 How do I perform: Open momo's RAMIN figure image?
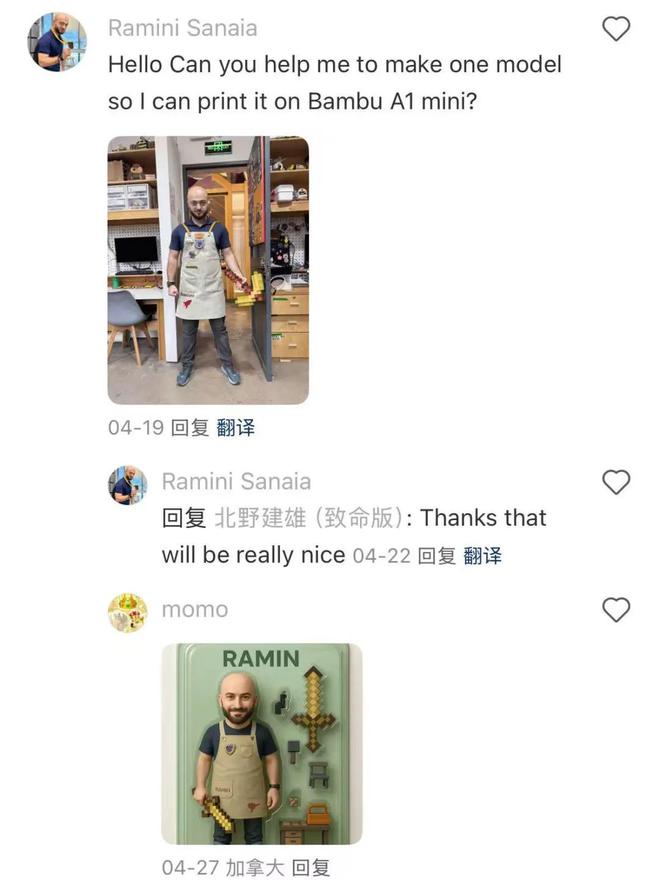(x=262, y=744)
